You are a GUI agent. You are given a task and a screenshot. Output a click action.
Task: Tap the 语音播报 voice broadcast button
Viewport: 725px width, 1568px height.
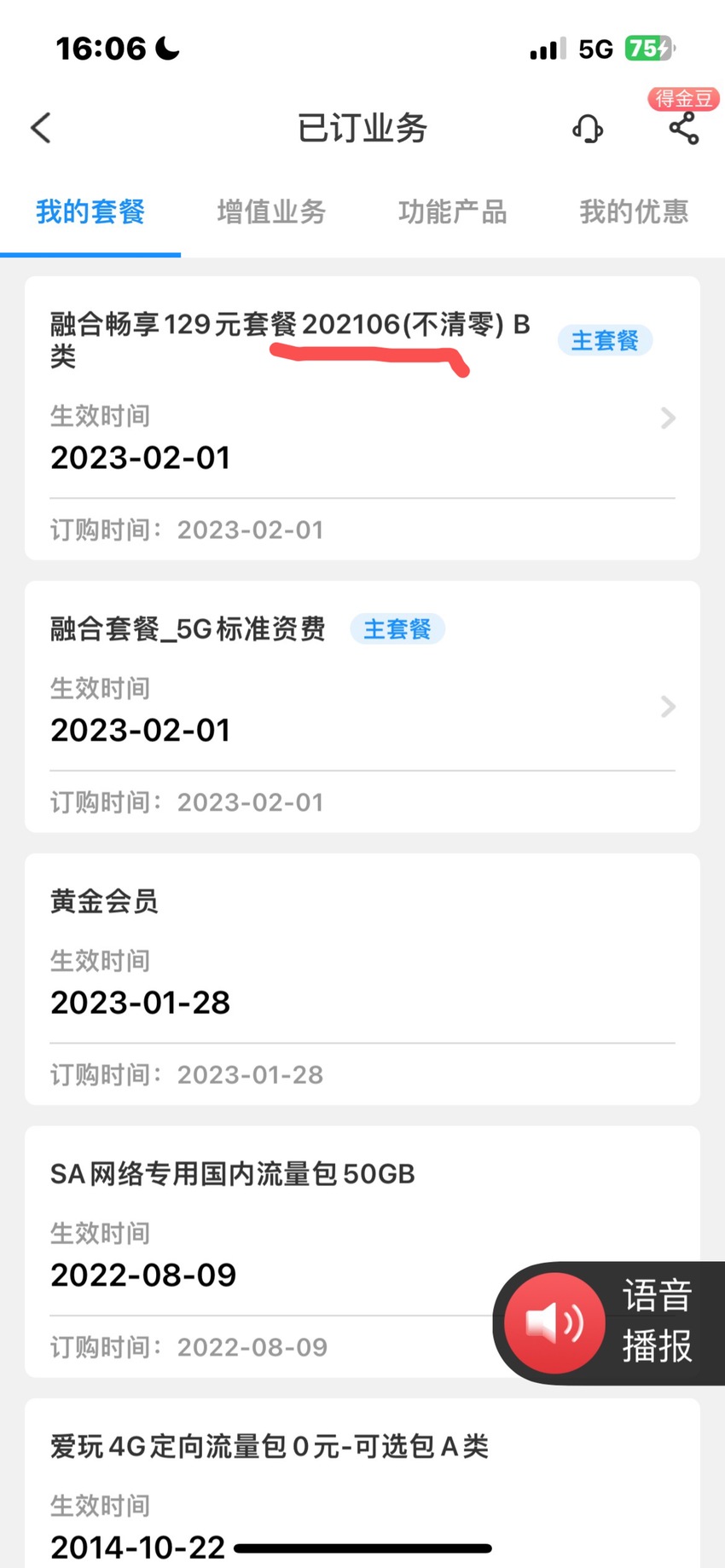609,1322
